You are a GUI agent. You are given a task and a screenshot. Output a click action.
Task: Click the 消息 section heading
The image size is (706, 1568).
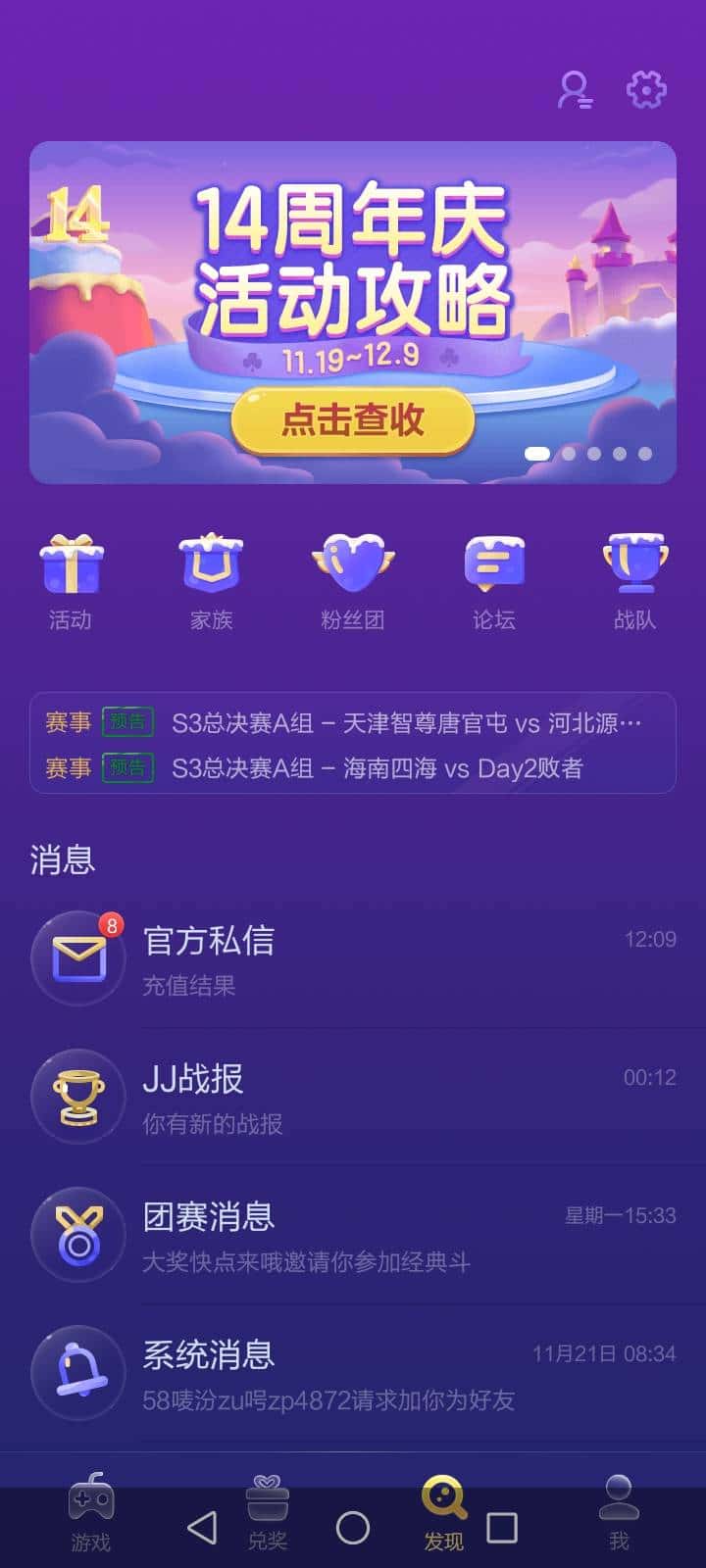[x=61, y=858]
